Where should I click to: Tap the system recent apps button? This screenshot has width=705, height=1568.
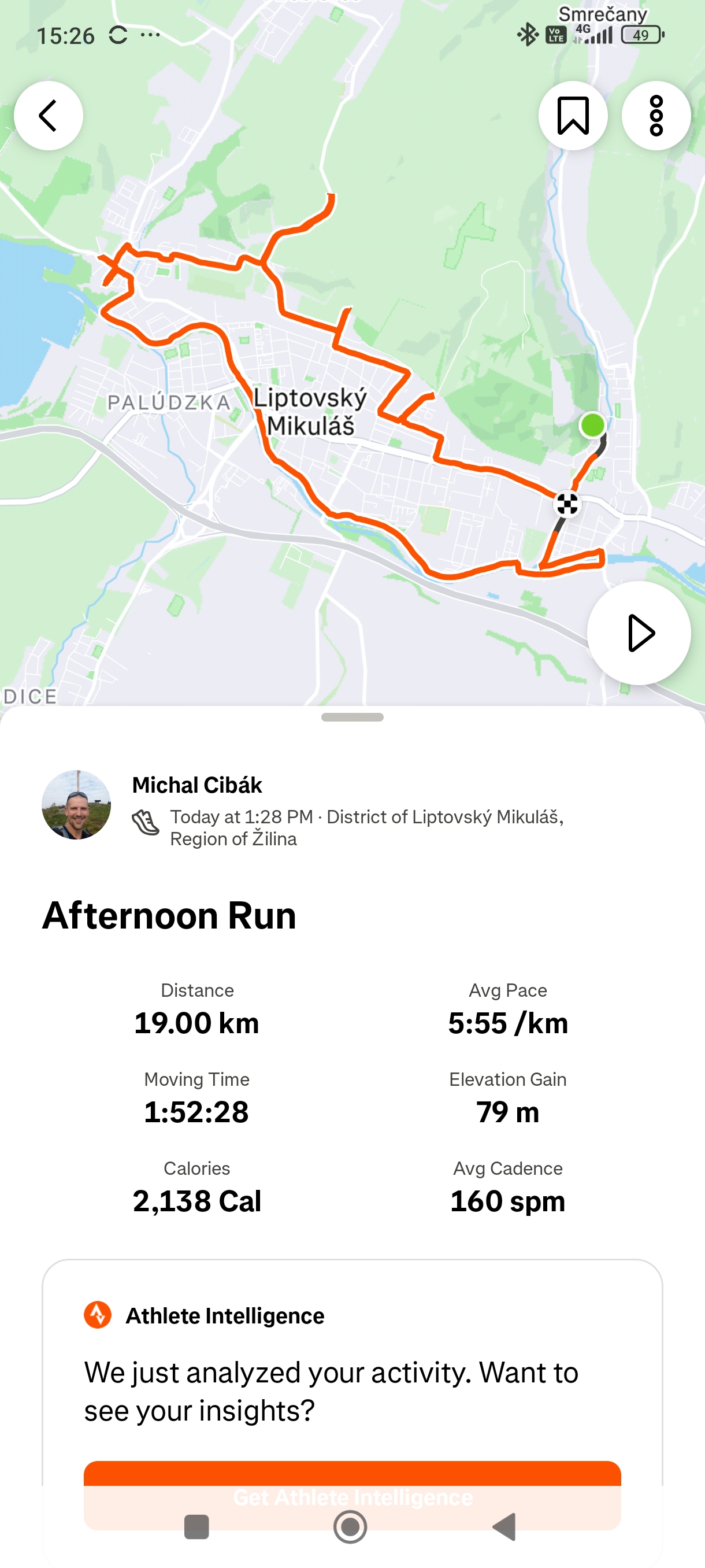click(x=196, y=1526)
